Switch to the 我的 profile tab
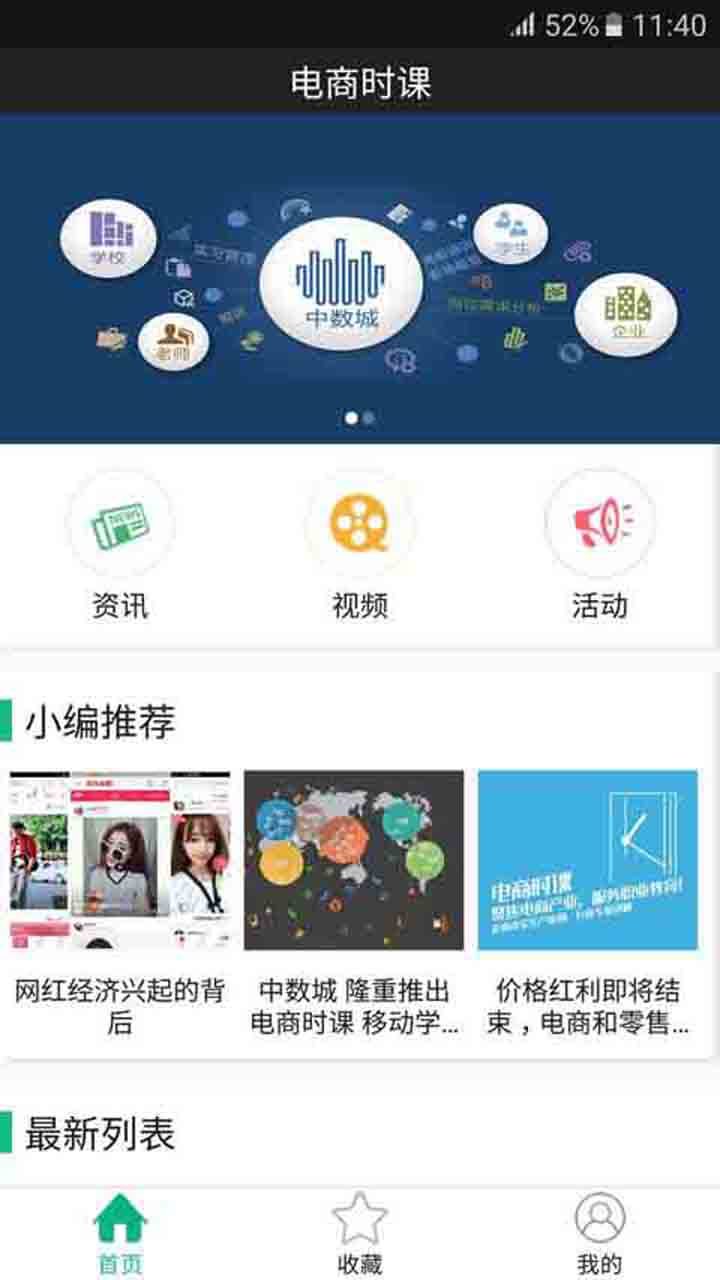Screen dimensions: 720x1280 point(600,1235)
